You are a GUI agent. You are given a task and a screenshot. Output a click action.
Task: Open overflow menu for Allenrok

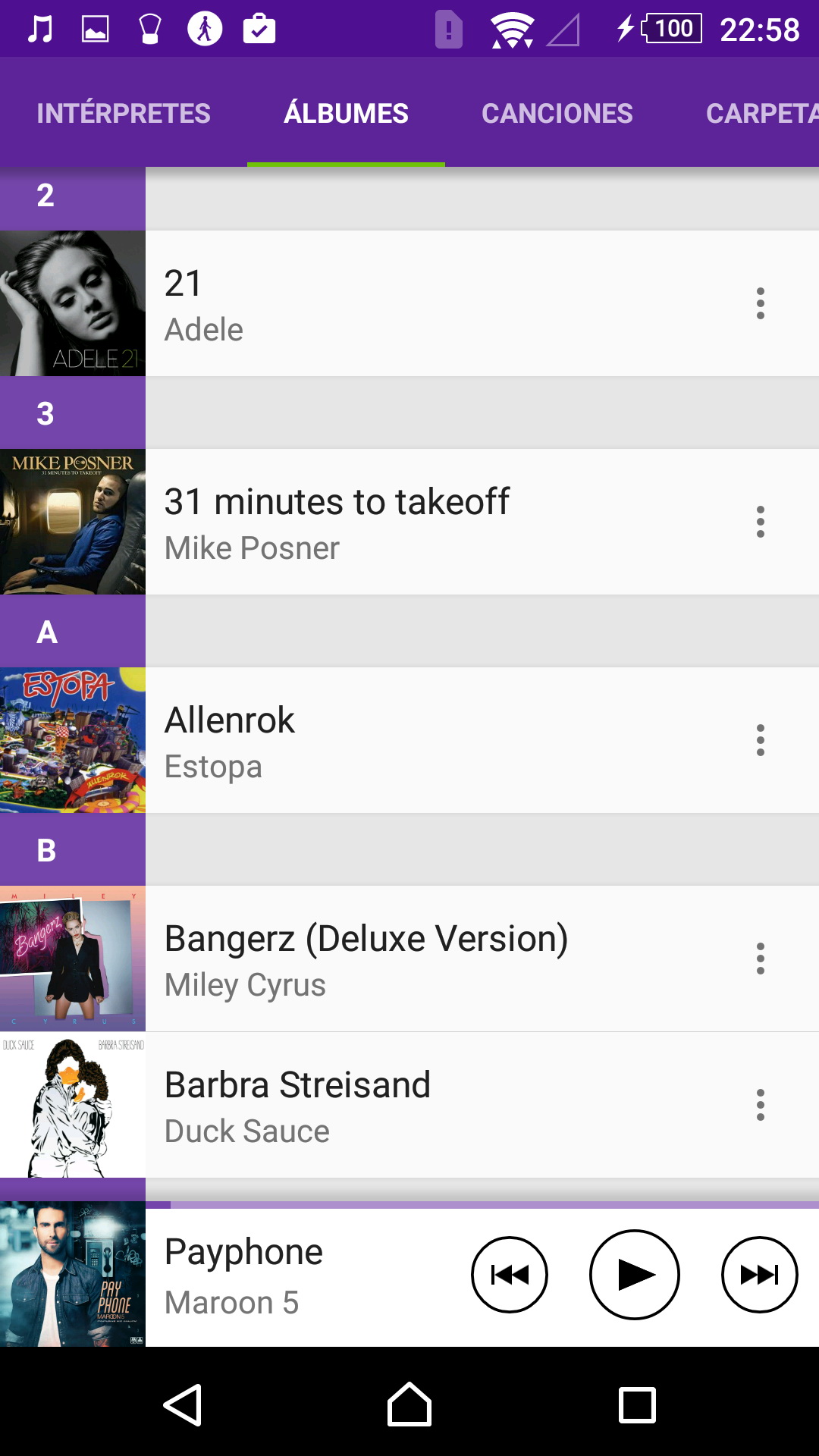pos(760,741)
